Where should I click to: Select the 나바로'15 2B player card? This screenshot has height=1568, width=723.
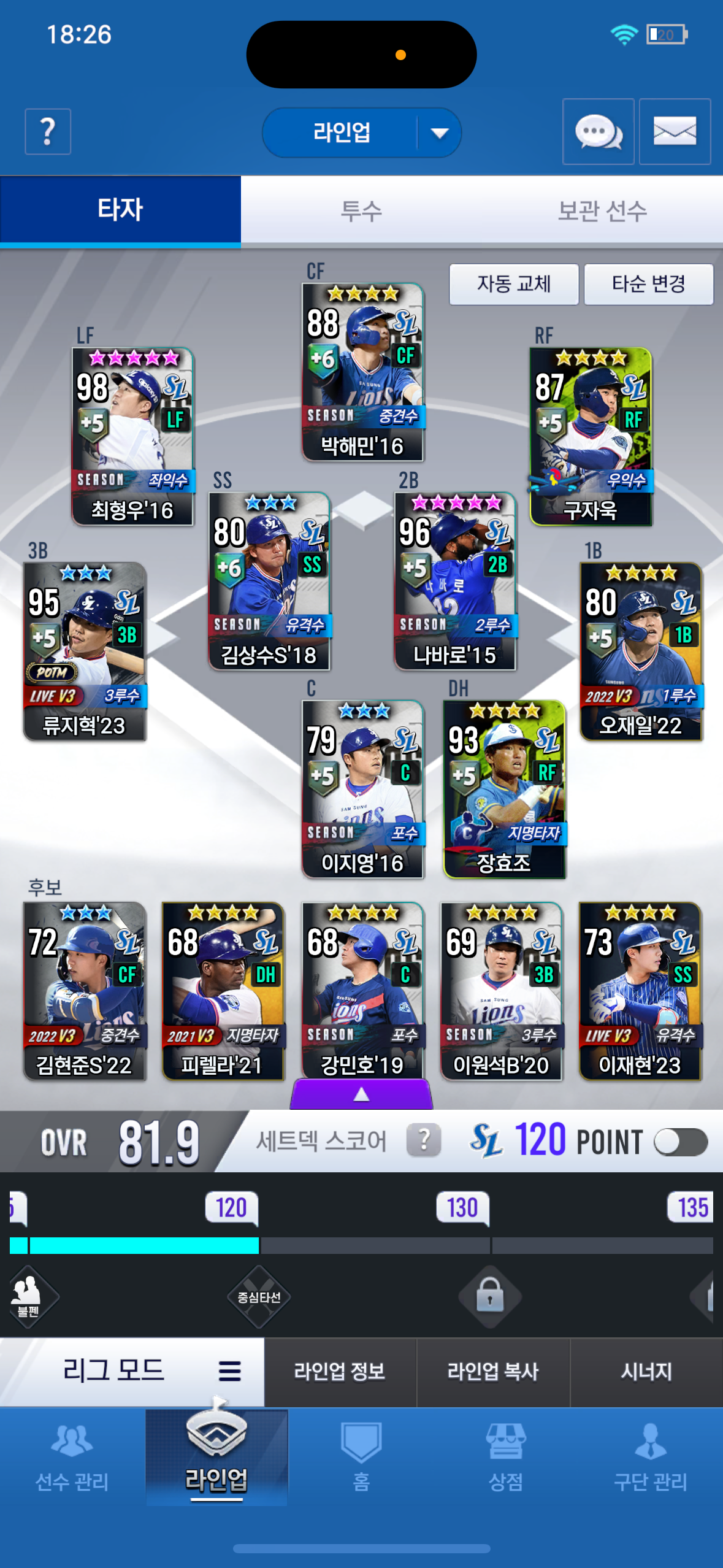(x=455, y=580)
